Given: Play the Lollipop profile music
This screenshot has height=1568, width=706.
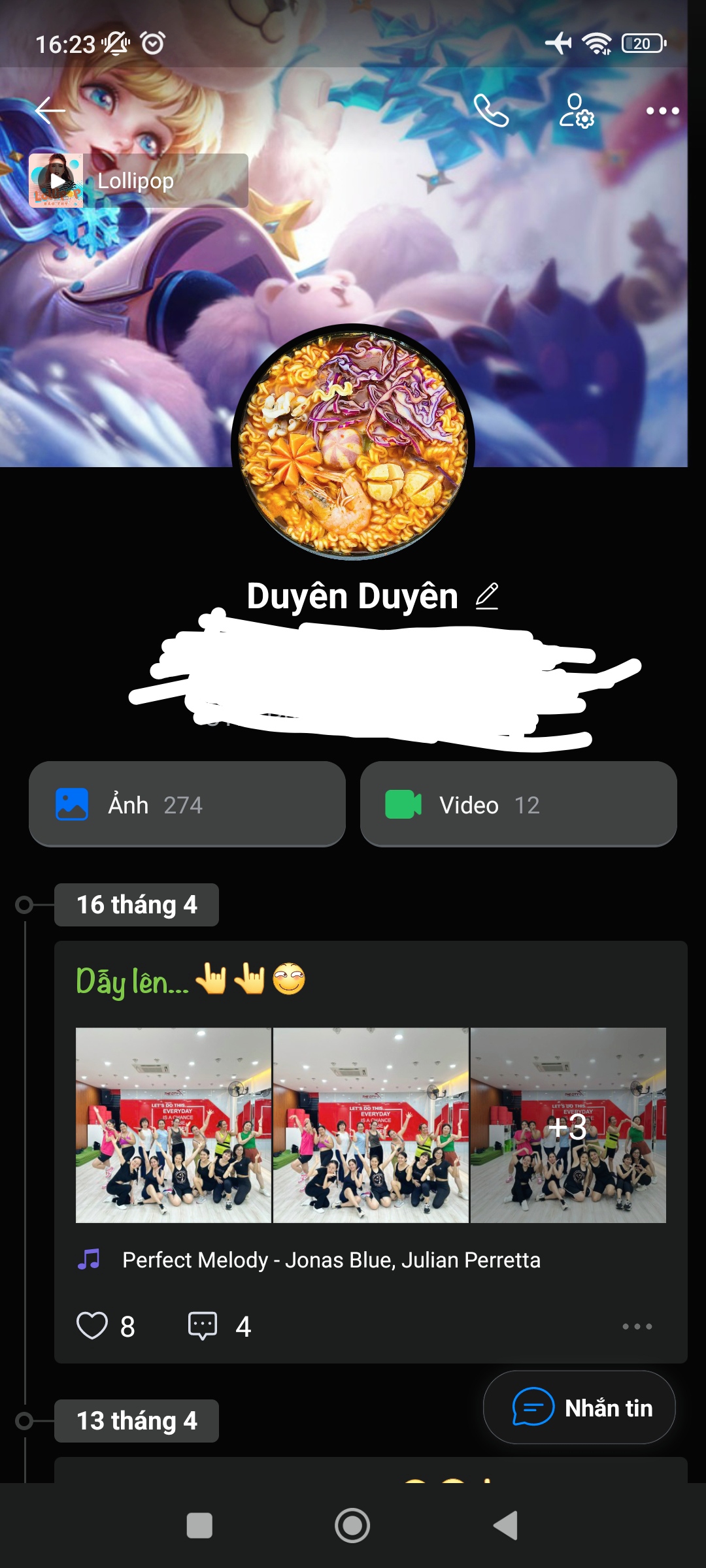Looking at the screenshot, I should (x=57, y=181).
